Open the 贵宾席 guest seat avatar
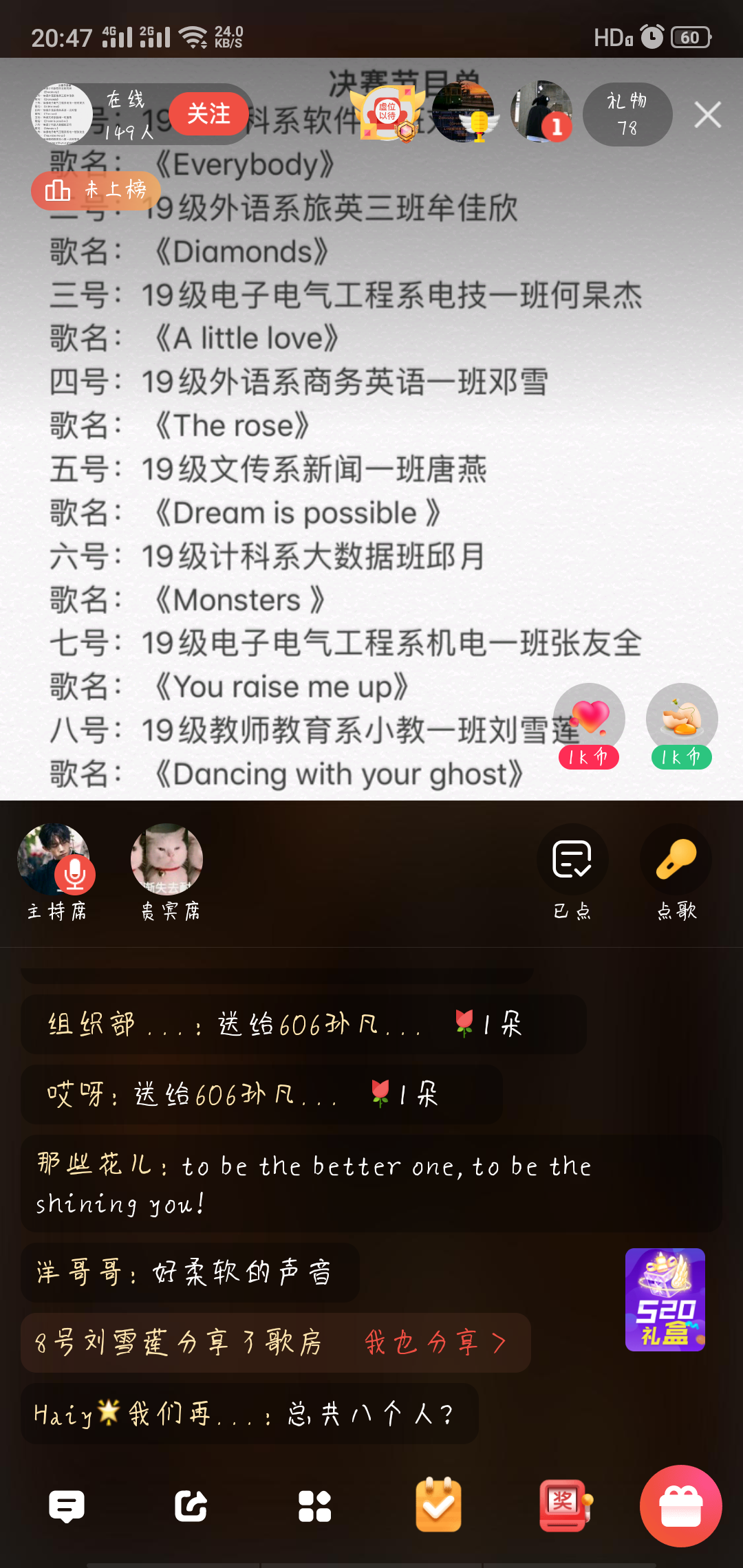 pyautogui.click(x=166, y=860)
